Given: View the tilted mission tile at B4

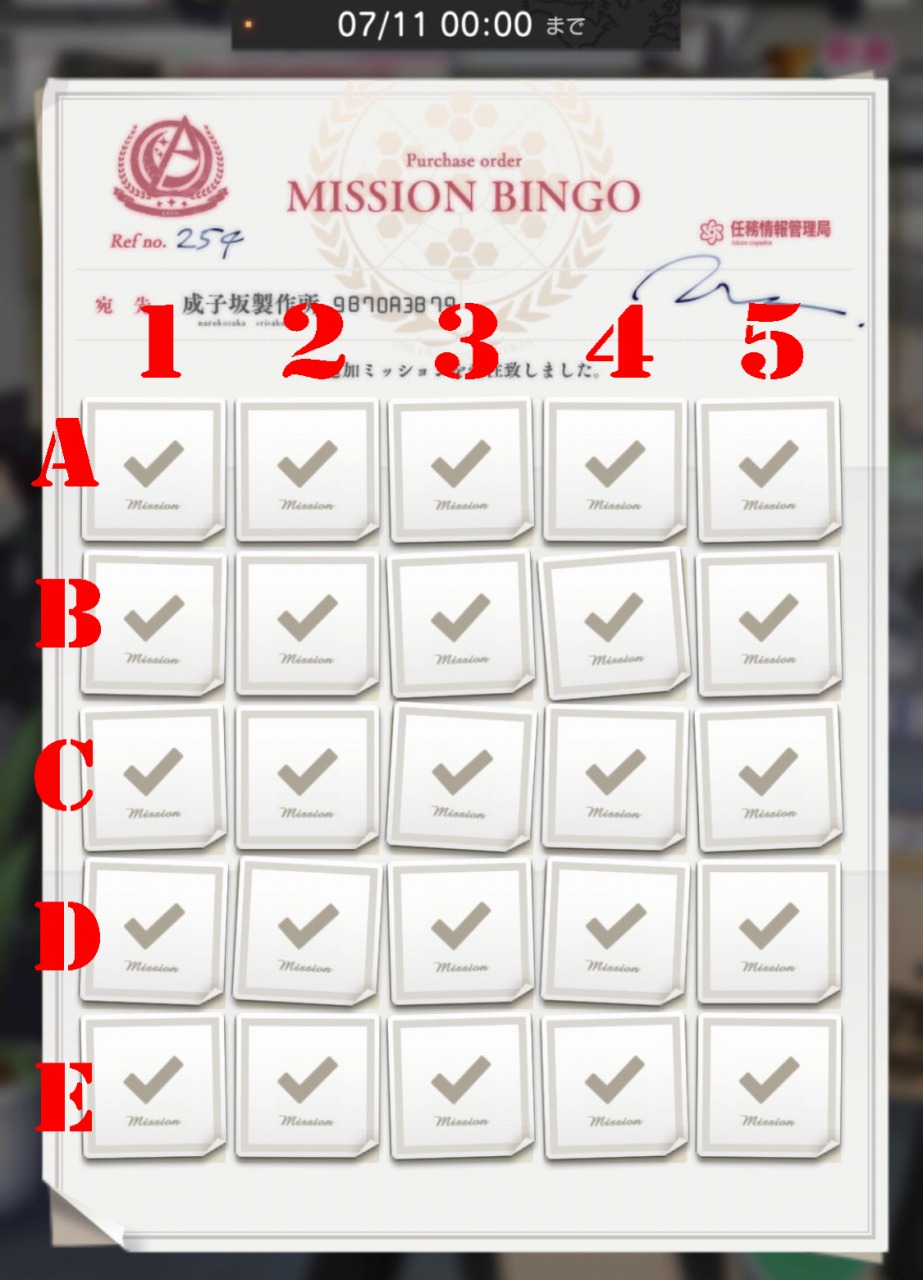Looking at the screenshot, I should click(614, 625).
